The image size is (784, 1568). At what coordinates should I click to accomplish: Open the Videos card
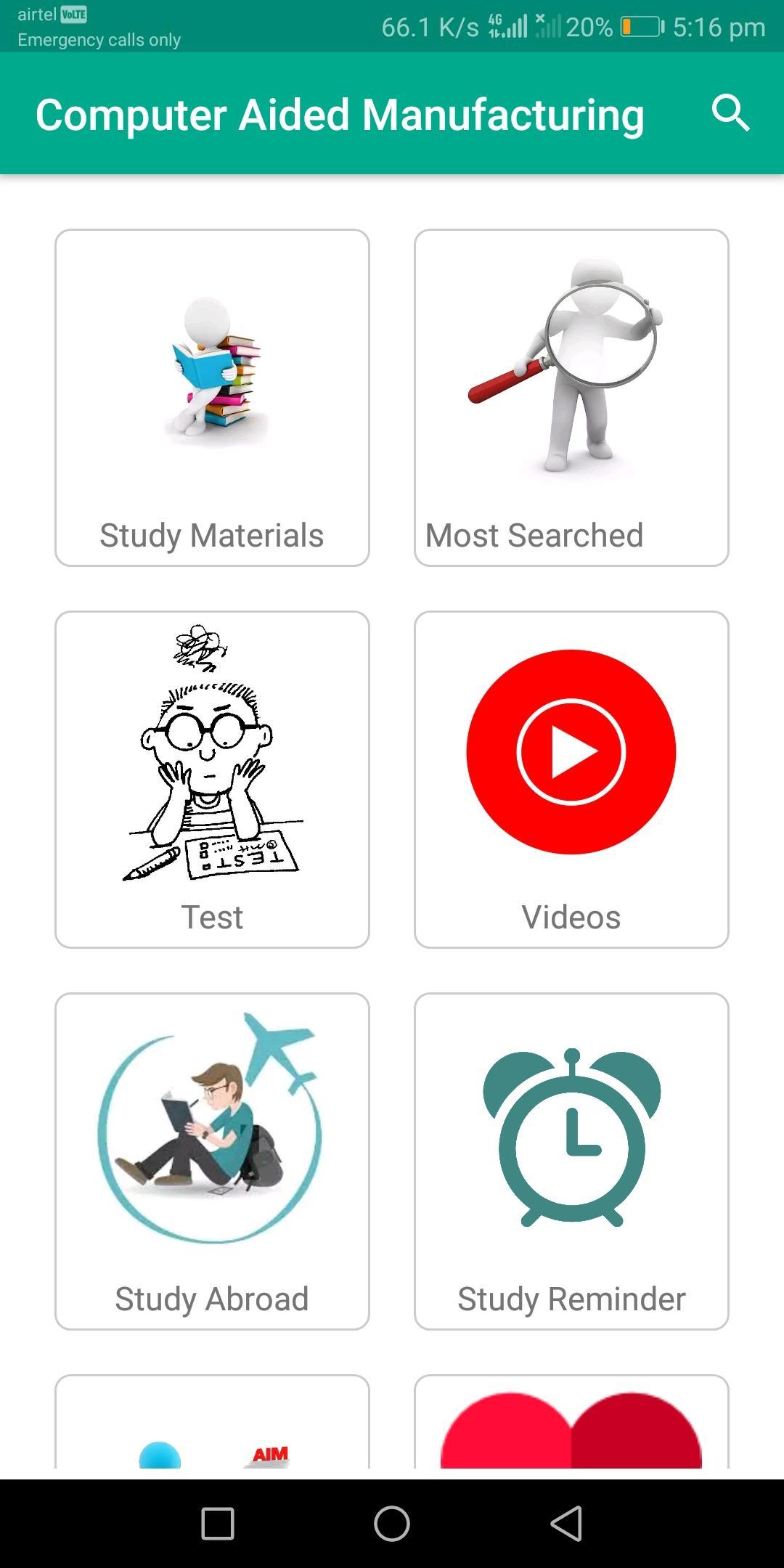click(571, 780)
